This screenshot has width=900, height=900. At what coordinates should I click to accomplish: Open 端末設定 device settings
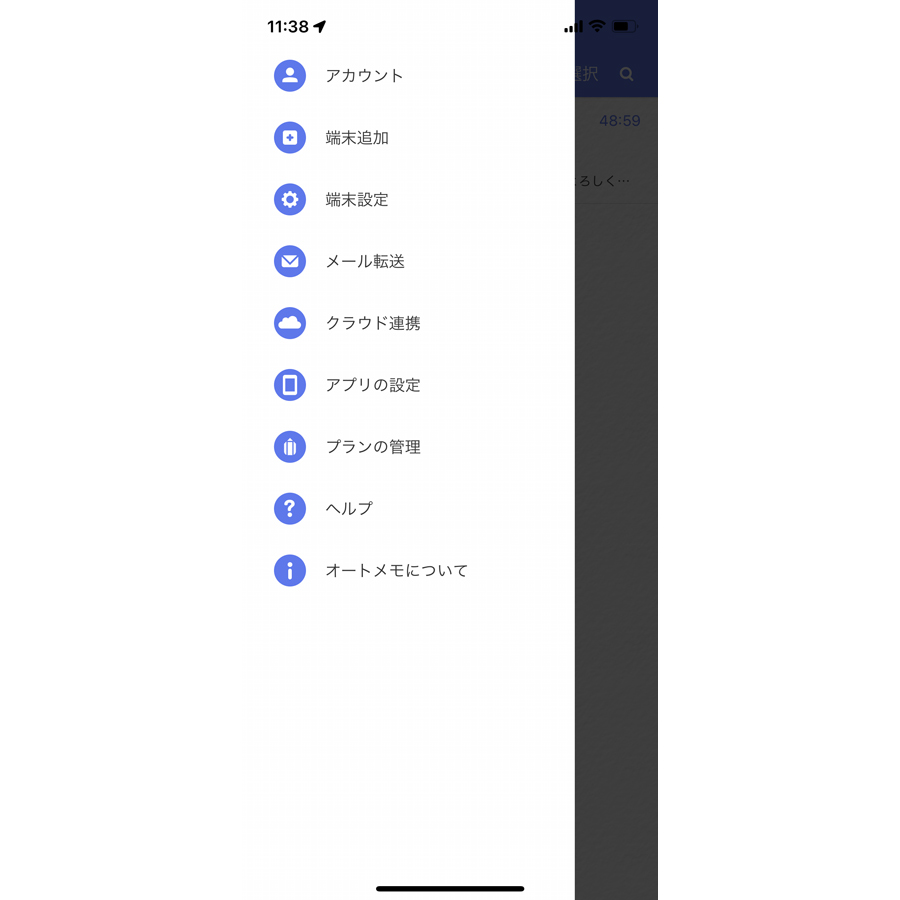tap(357, 200)
